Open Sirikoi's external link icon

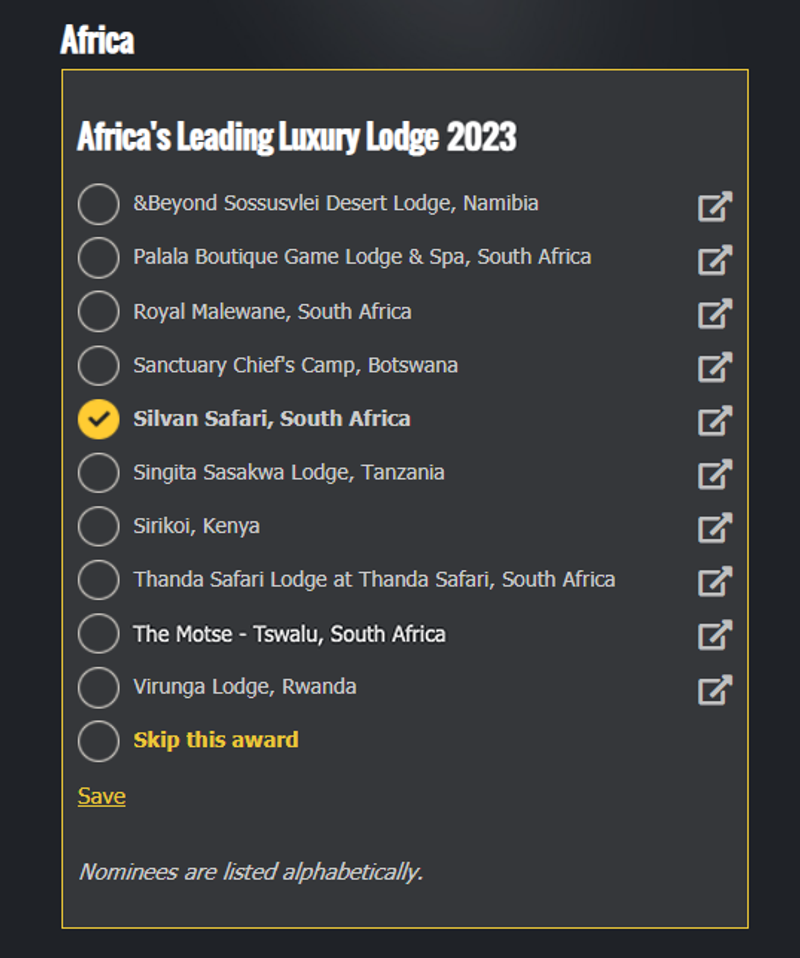714,529
